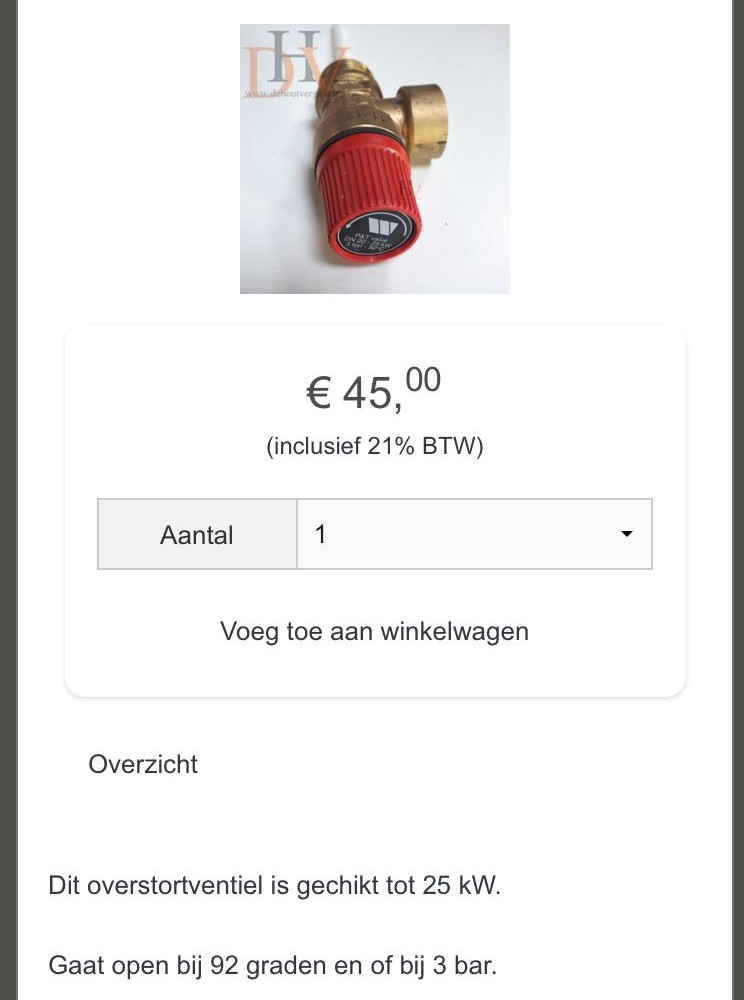744x1000 pixels.
Task: Enlarge the valve product image
Action: (x=374, y=160)
